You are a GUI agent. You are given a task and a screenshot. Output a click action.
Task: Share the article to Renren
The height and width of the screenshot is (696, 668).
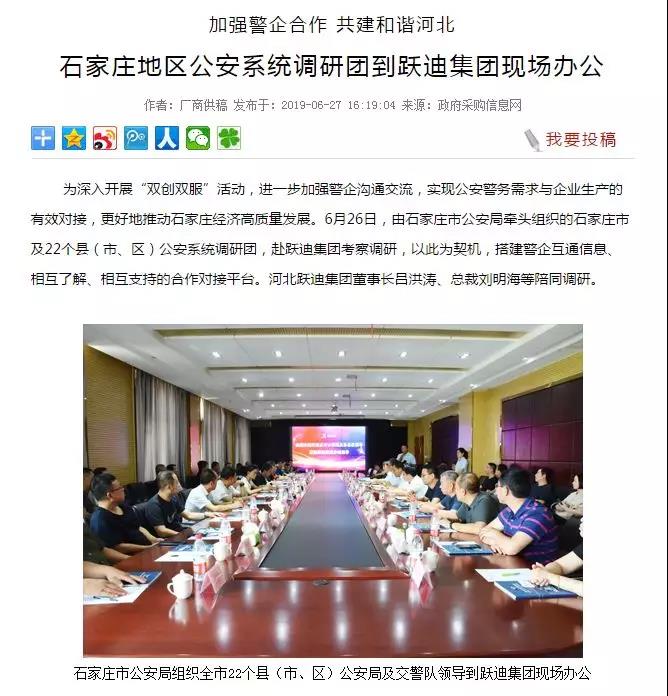[167, 138]
